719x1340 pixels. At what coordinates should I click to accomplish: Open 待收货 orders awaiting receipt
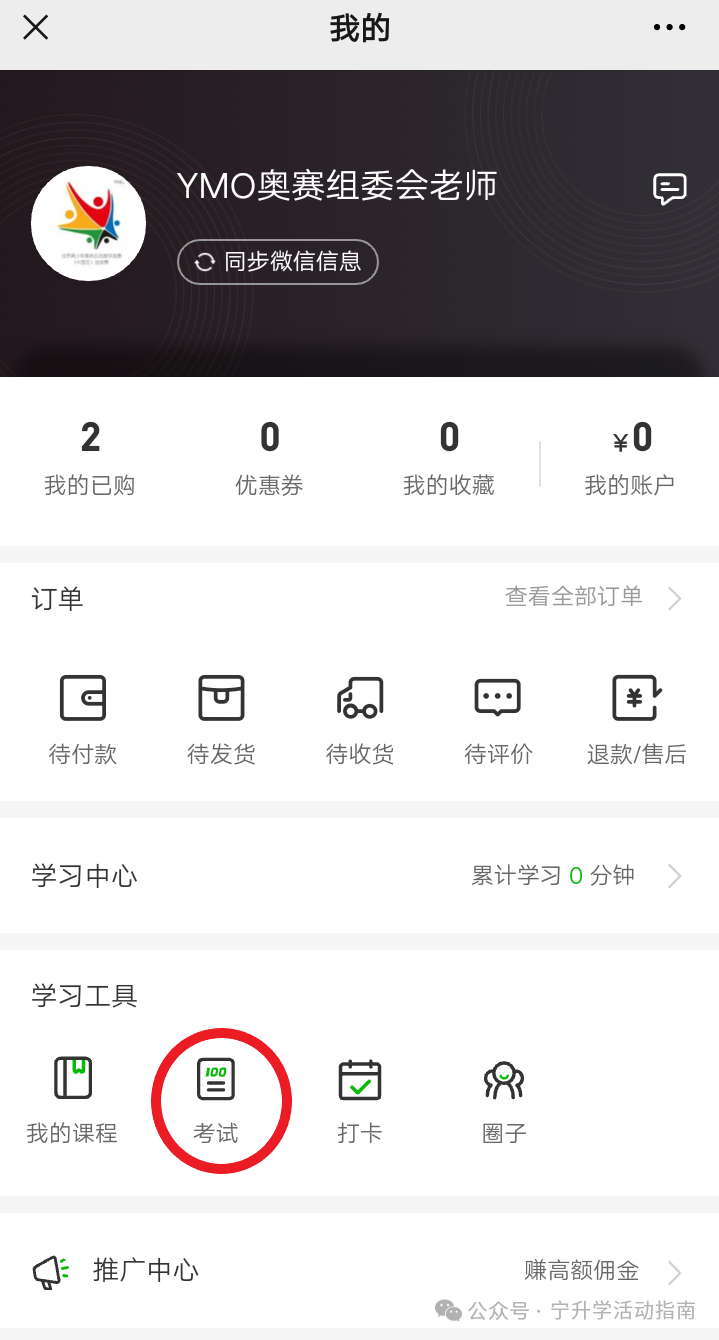point(360,720)
